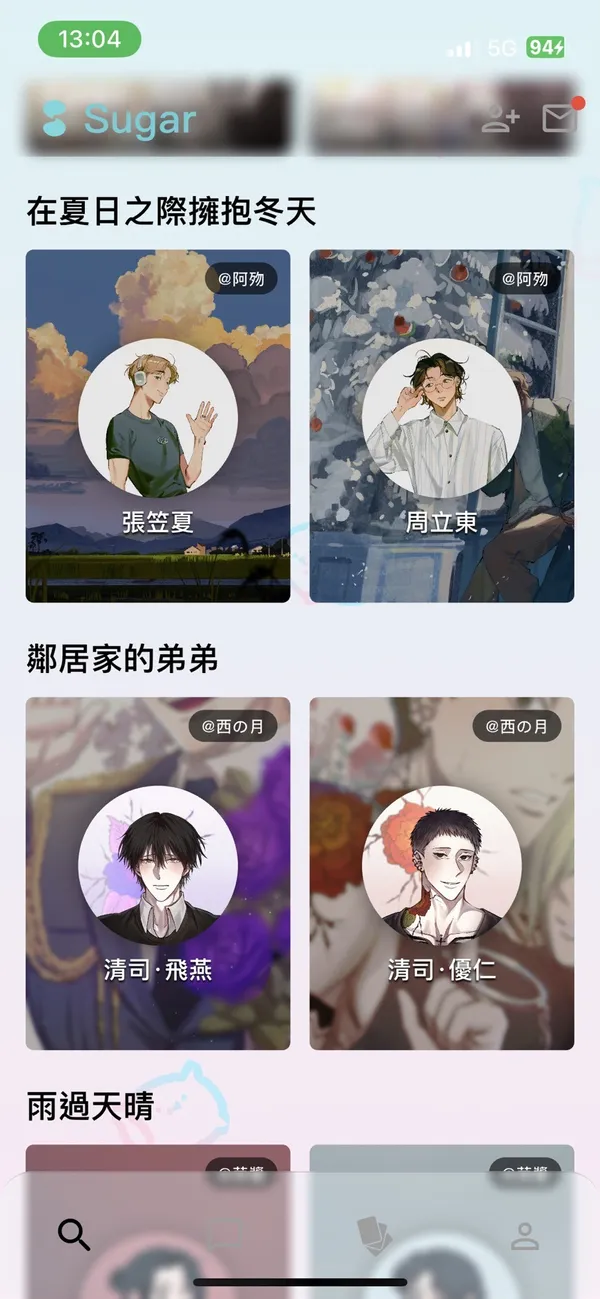Open the 清司·優仁 character card
The image size is (600, 1299).
[x=442, y=873]
